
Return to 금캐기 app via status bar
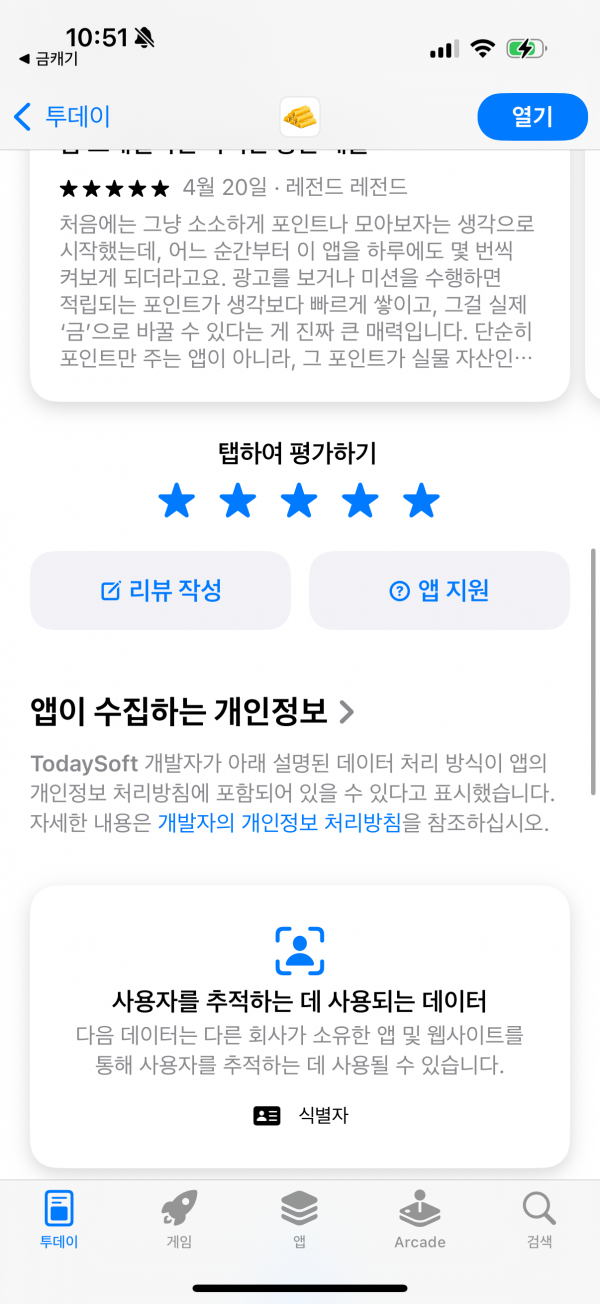point(48,59)
